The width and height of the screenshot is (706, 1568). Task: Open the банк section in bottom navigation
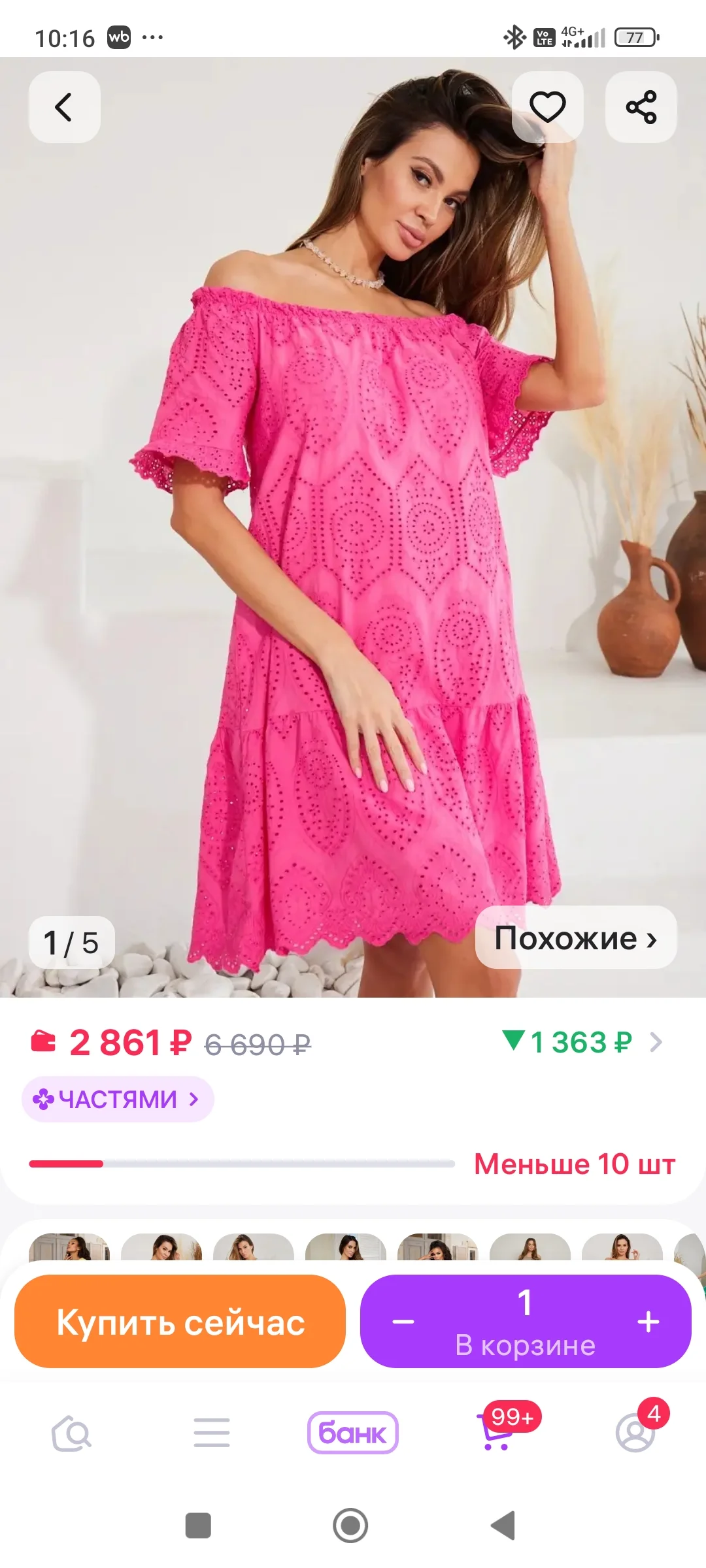(352, 1432)
